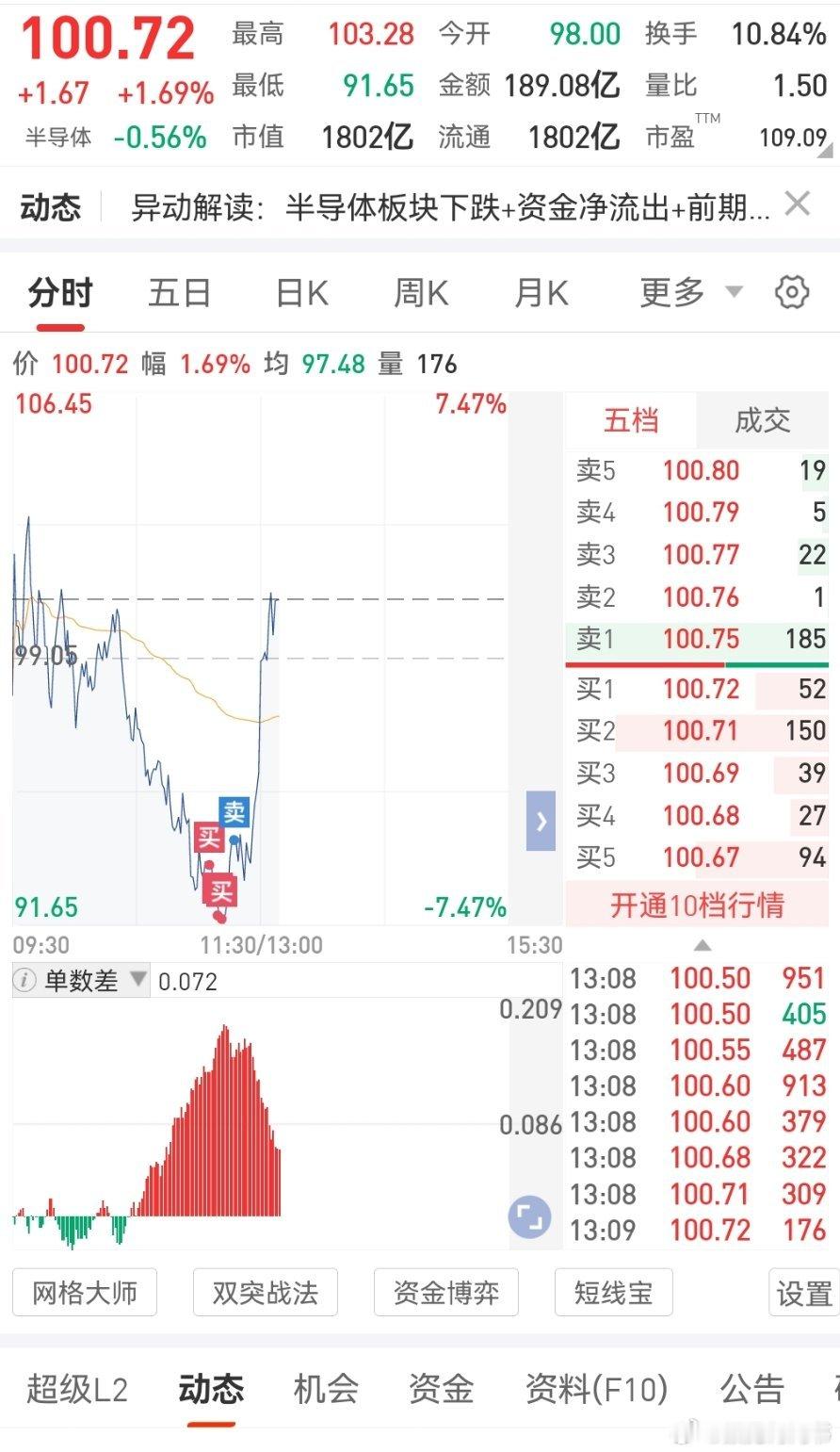Expand the 更多 chart period dropdown
Screen dimensions: 840x1452
point(691,292)
